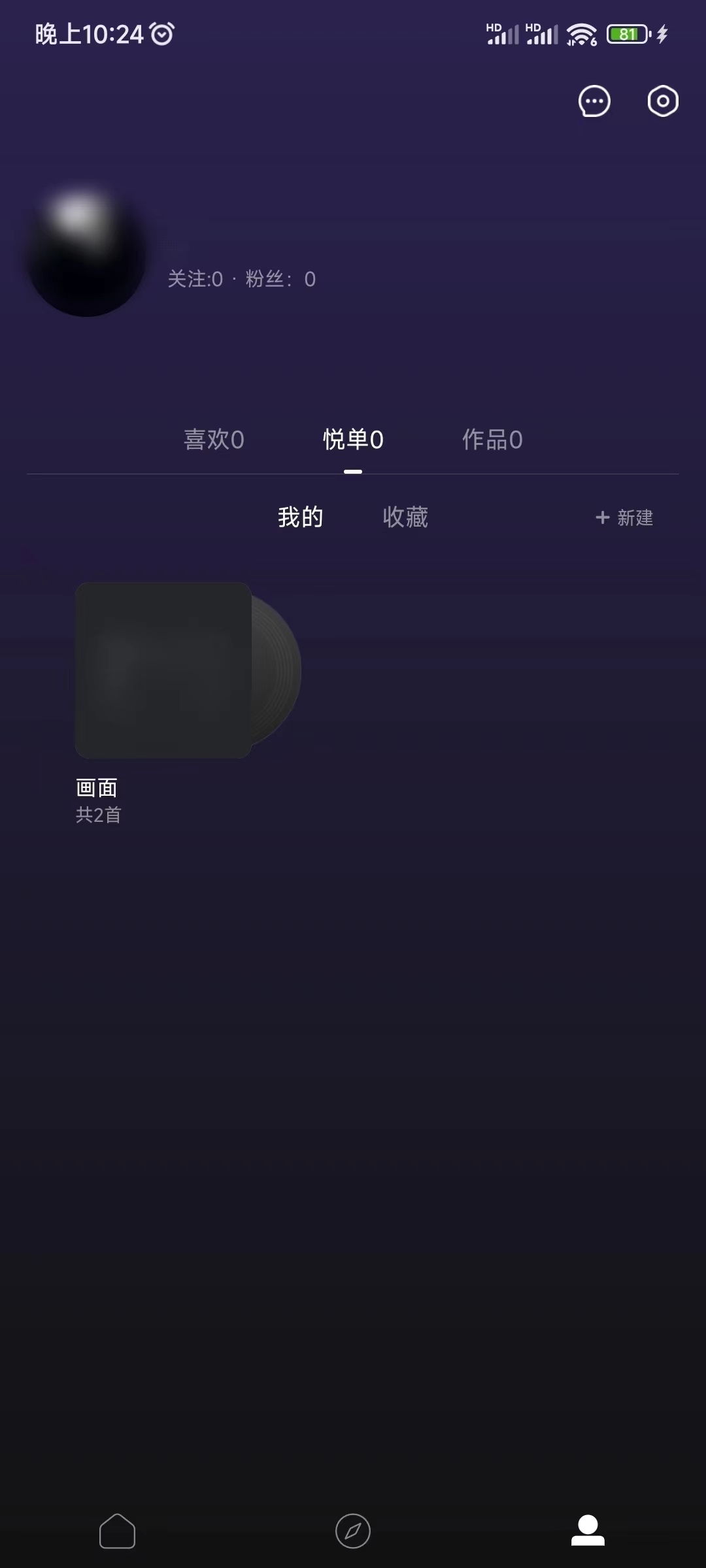Switch to the 喜欢 tab
Screen dimensions: 706x1568
(x=214, y=440)
